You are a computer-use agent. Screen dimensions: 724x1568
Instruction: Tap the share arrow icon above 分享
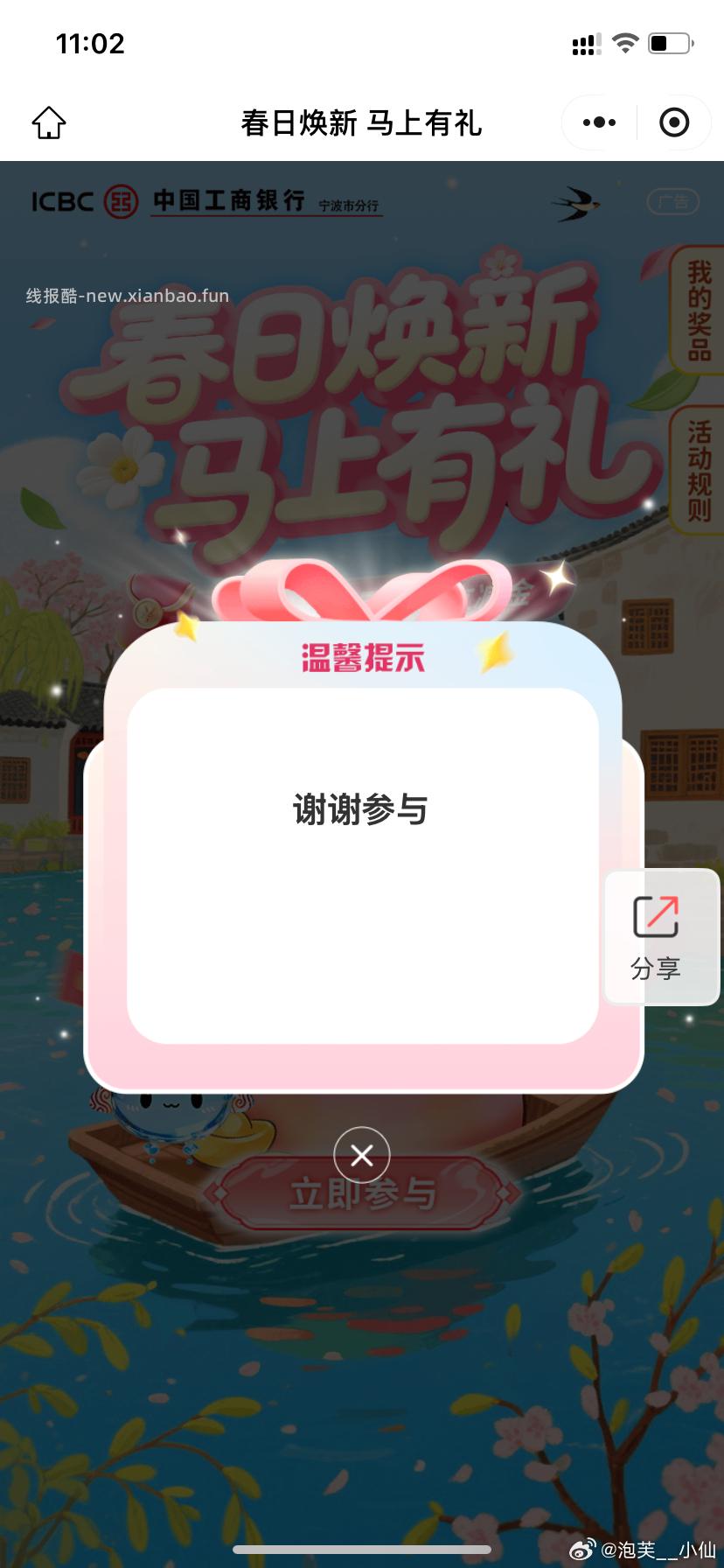pos(658,917)
